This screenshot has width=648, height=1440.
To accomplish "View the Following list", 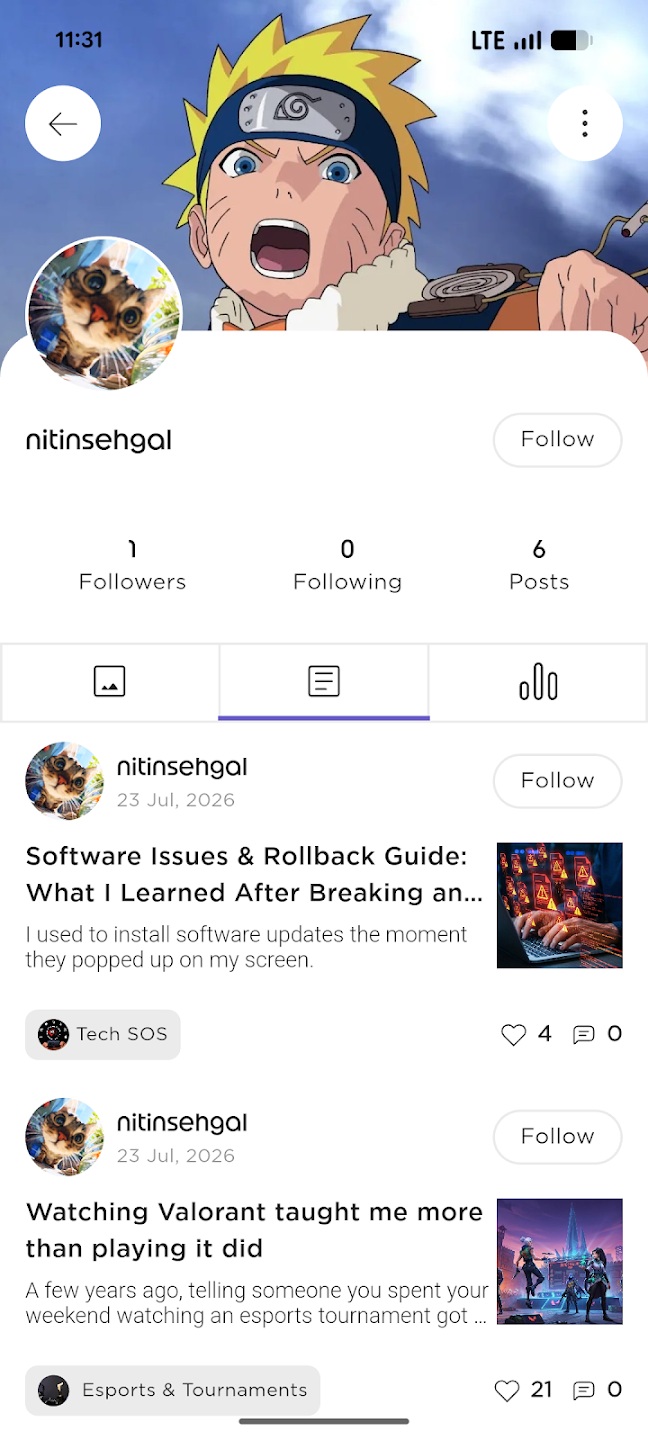I will point(347,566).
